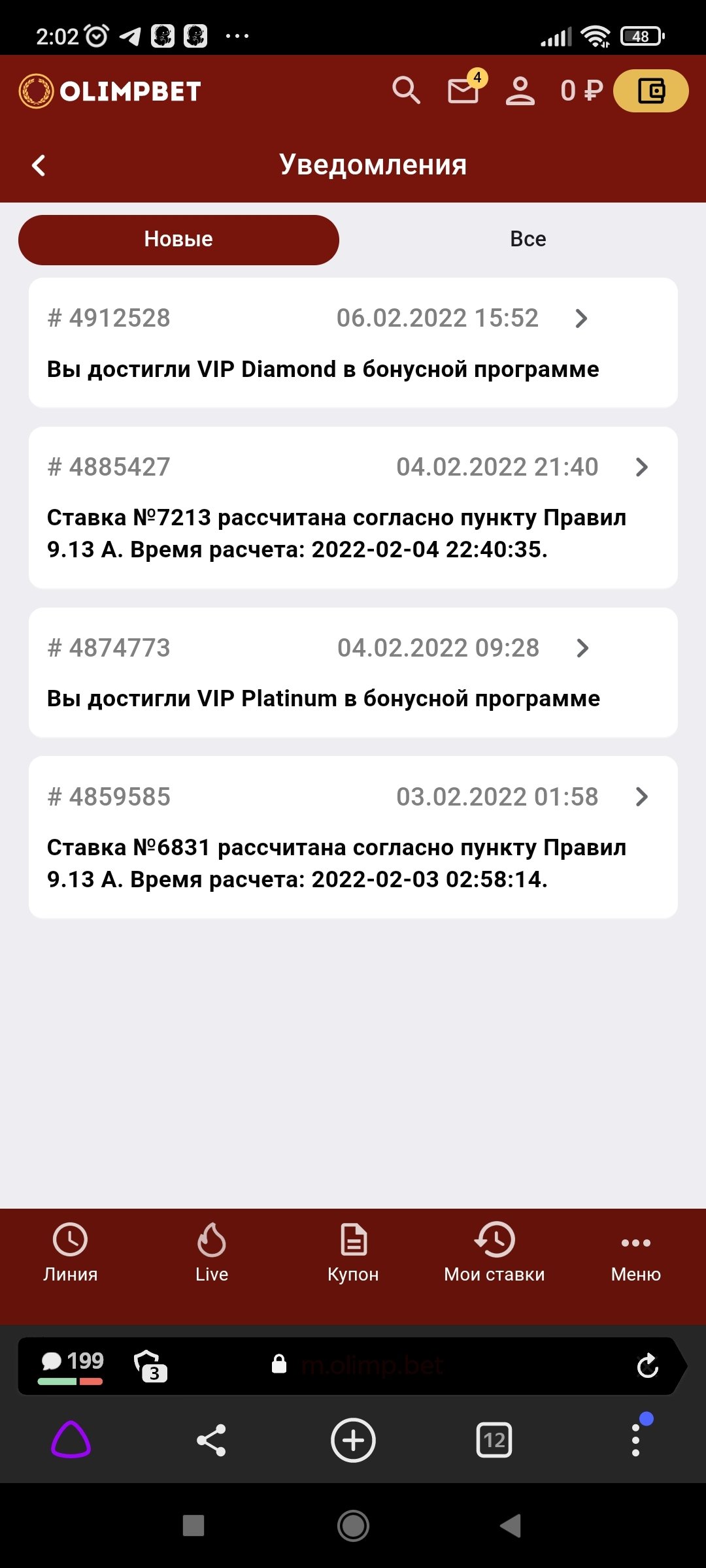The width and height of the screenshot is (706, 1568).
Task: Open the mail envelope with 4 badge
Action: pyautogui.click(x=463, y=90)
